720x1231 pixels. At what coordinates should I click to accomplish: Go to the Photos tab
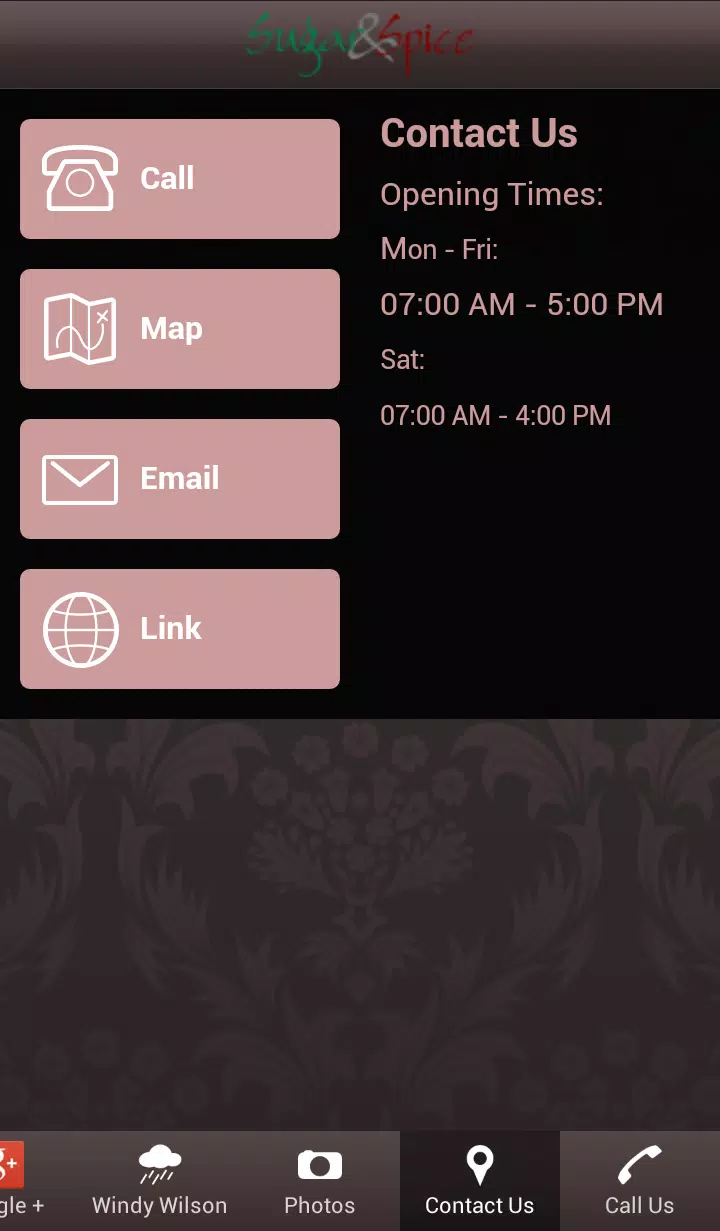pos(320,1181)
